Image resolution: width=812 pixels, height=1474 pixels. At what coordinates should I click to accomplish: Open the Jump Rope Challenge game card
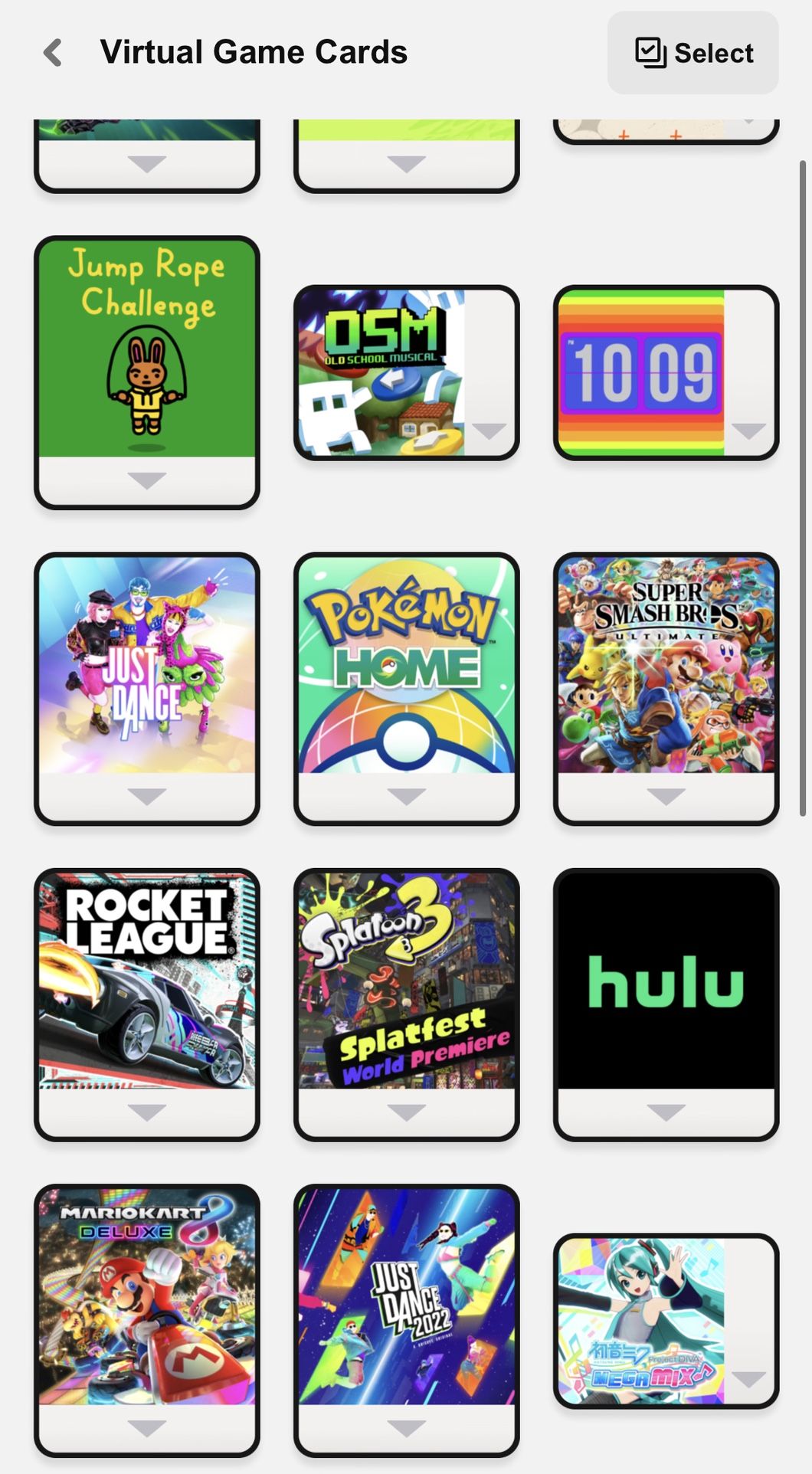(x=148, y=345)
